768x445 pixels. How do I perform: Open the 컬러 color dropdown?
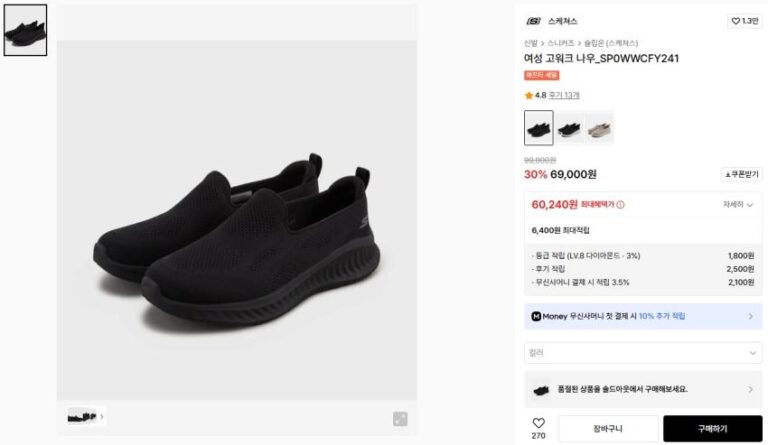click(643, 352)
